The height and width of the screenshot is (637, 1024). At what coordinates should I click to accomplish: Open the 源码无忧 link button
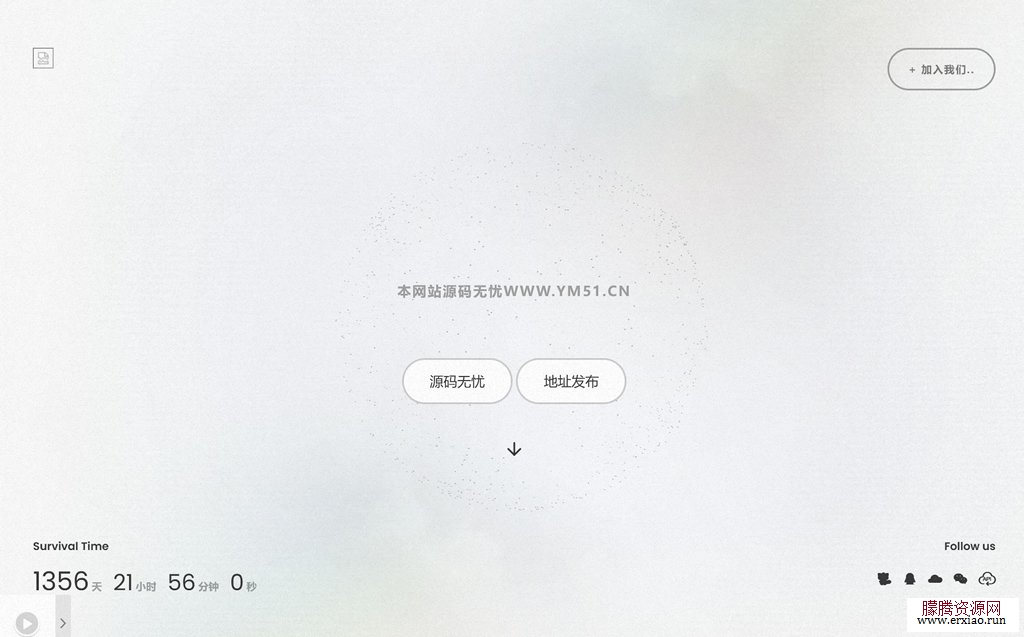point(457,381)
